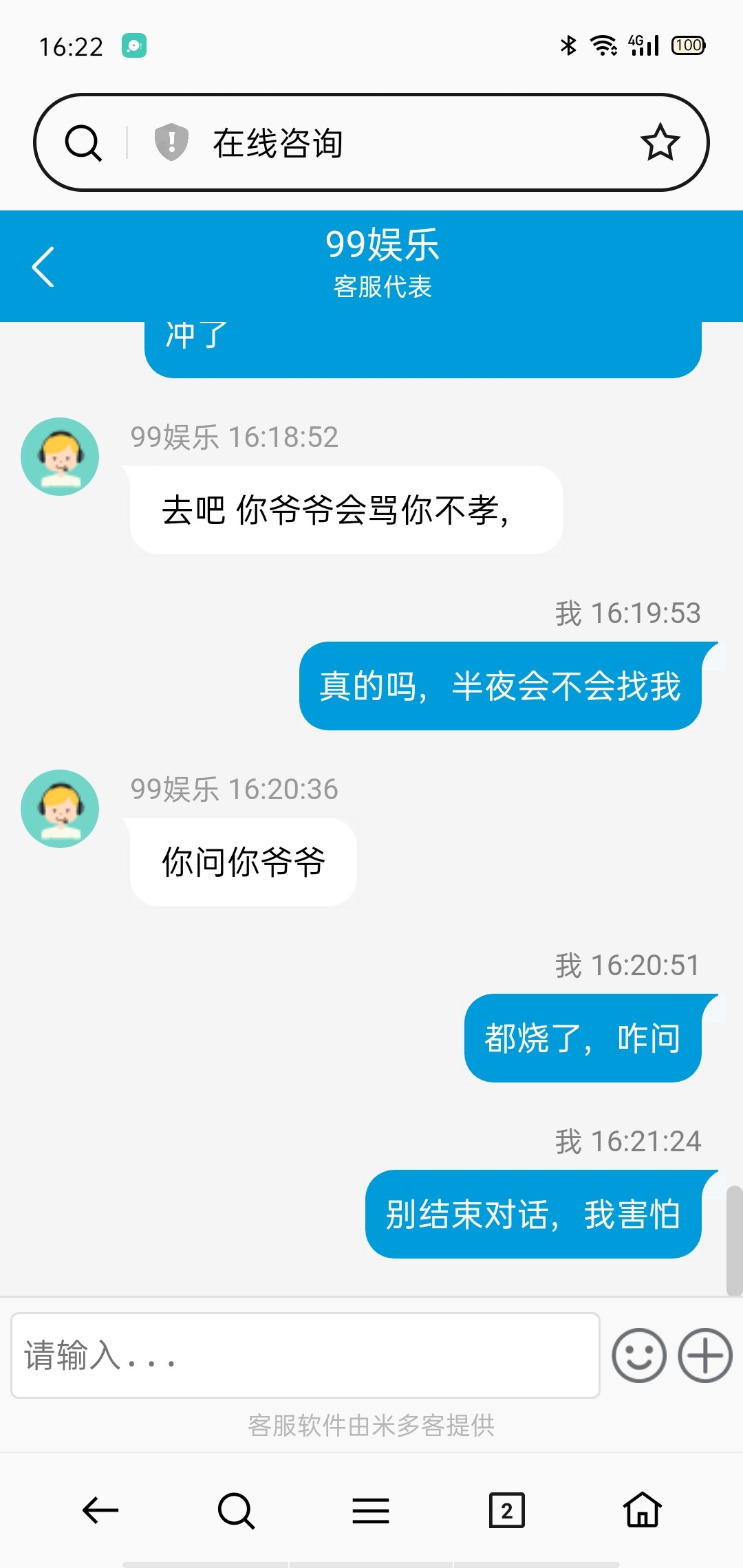Open the plus attachment options
Screen dimensions: 743x1568
pyautogui.click(x=705, y=1355)
